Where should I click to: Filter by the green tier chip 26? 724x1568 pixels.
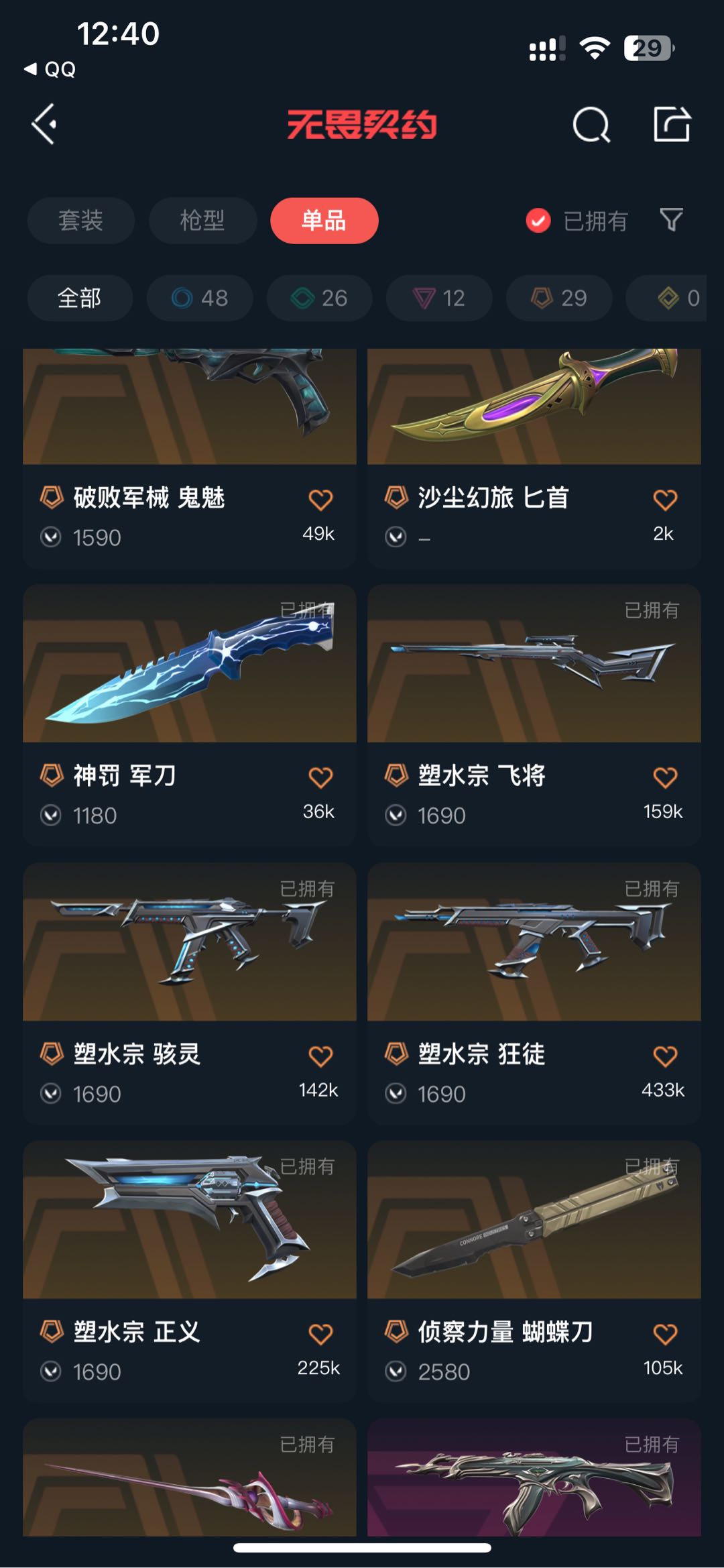tap(319, 298)
